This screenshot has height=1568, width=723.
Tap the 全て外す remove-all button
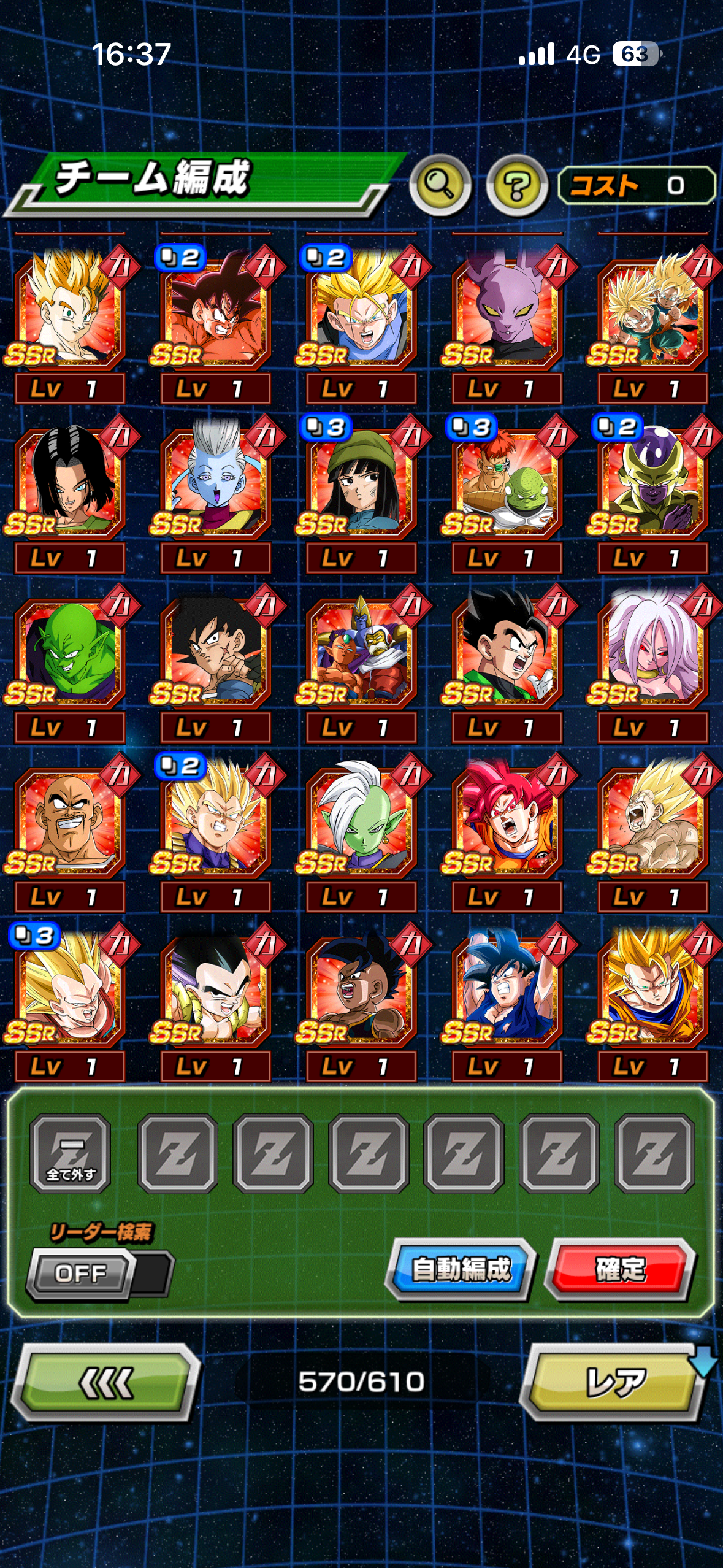point(71,1154)
